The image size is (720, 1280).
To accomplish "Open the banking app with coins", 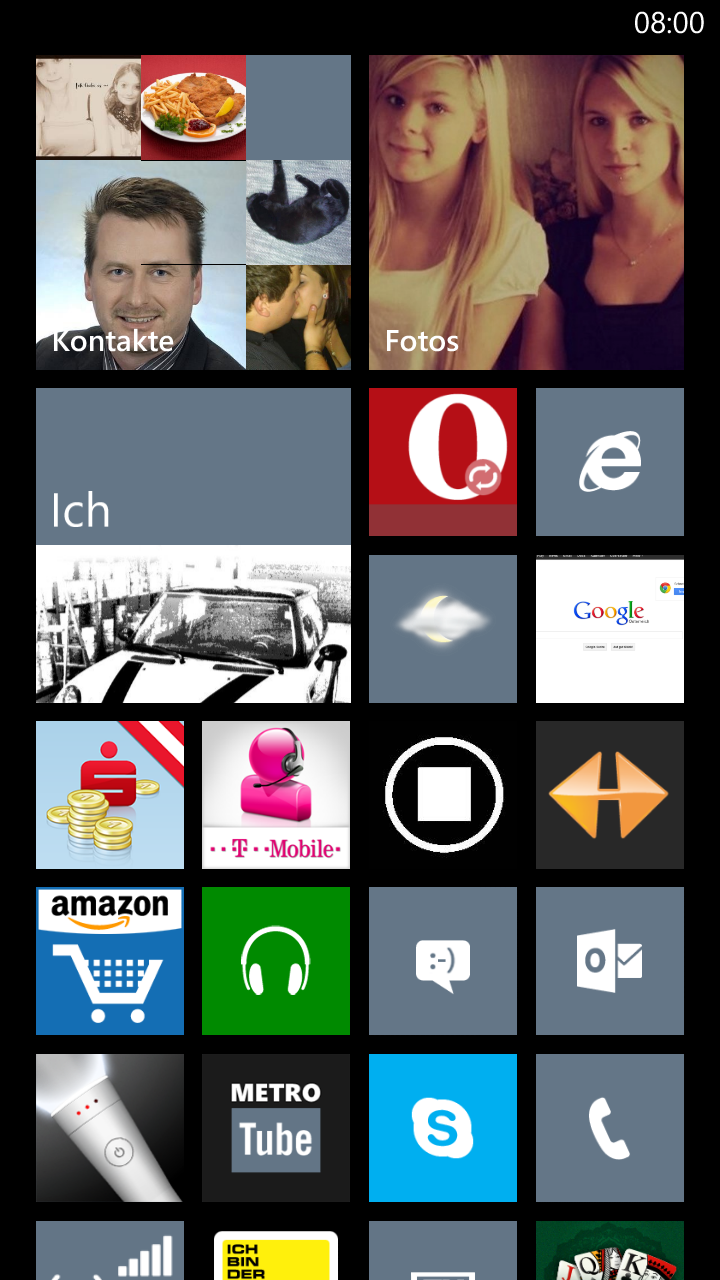I will point(110,795).
